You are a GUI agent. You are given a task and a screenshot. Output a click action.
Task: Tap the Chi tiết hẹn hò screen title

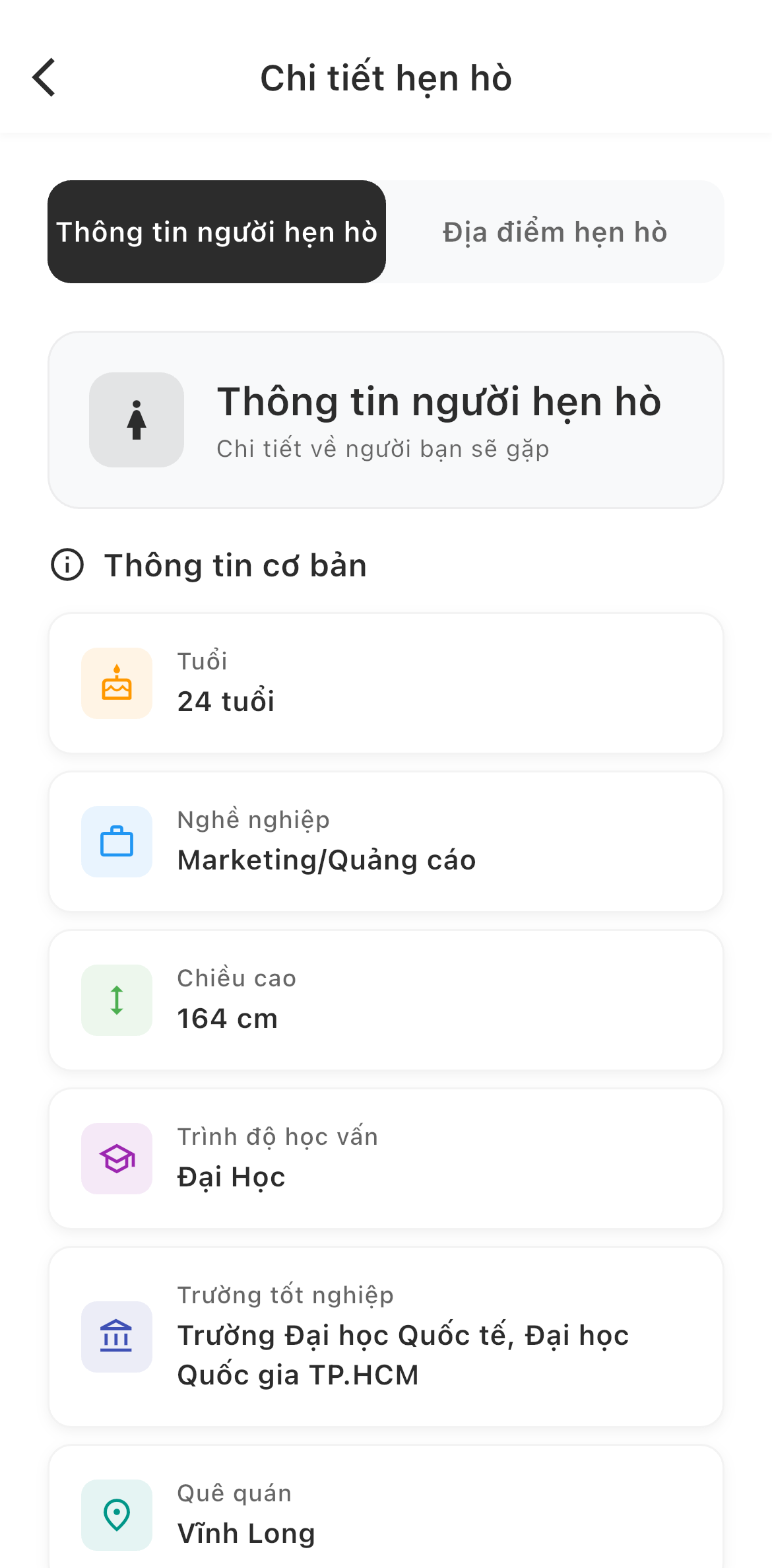click(x=386, y=77)
